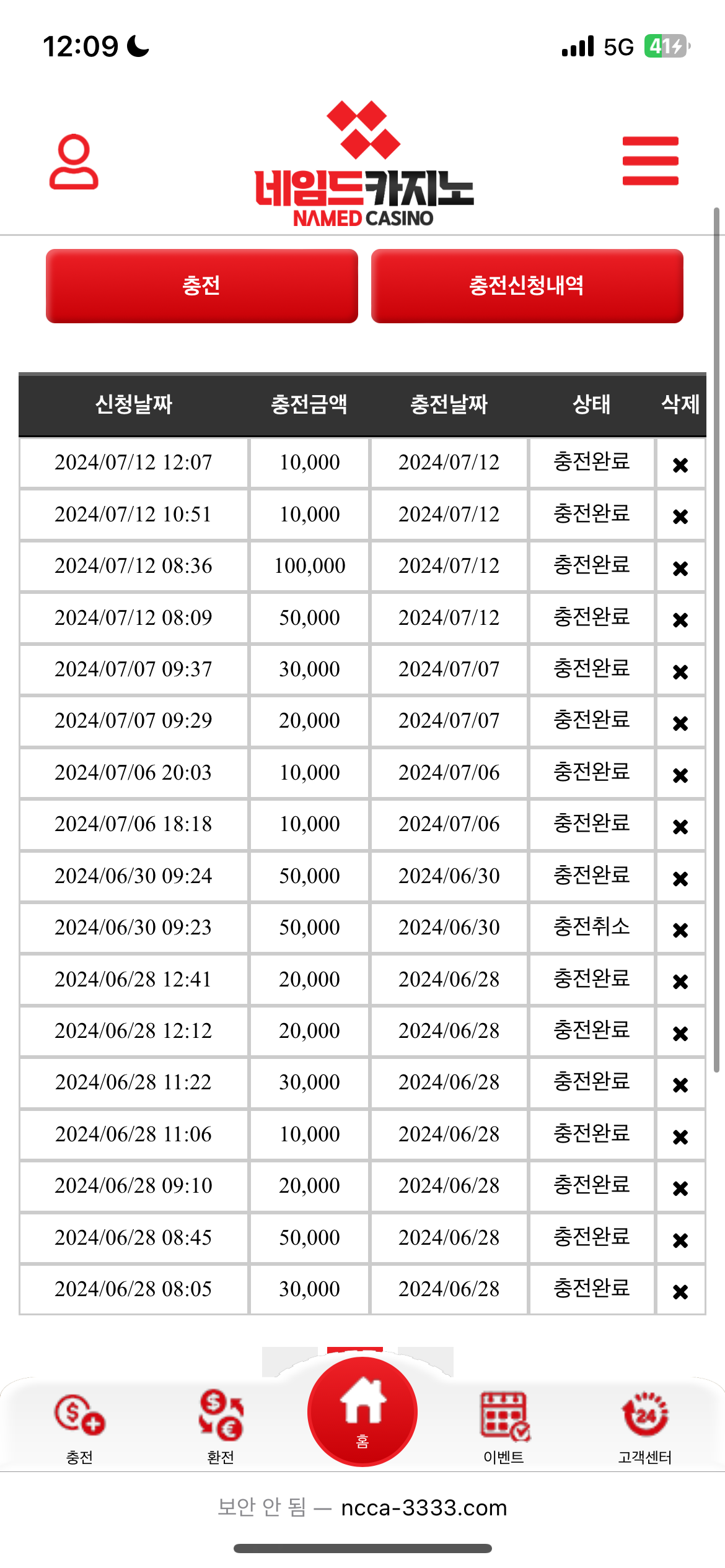Go to the 홈 home button
Image resolution: width=725 pixels, height=1568 pixels.
point(362,1411)
